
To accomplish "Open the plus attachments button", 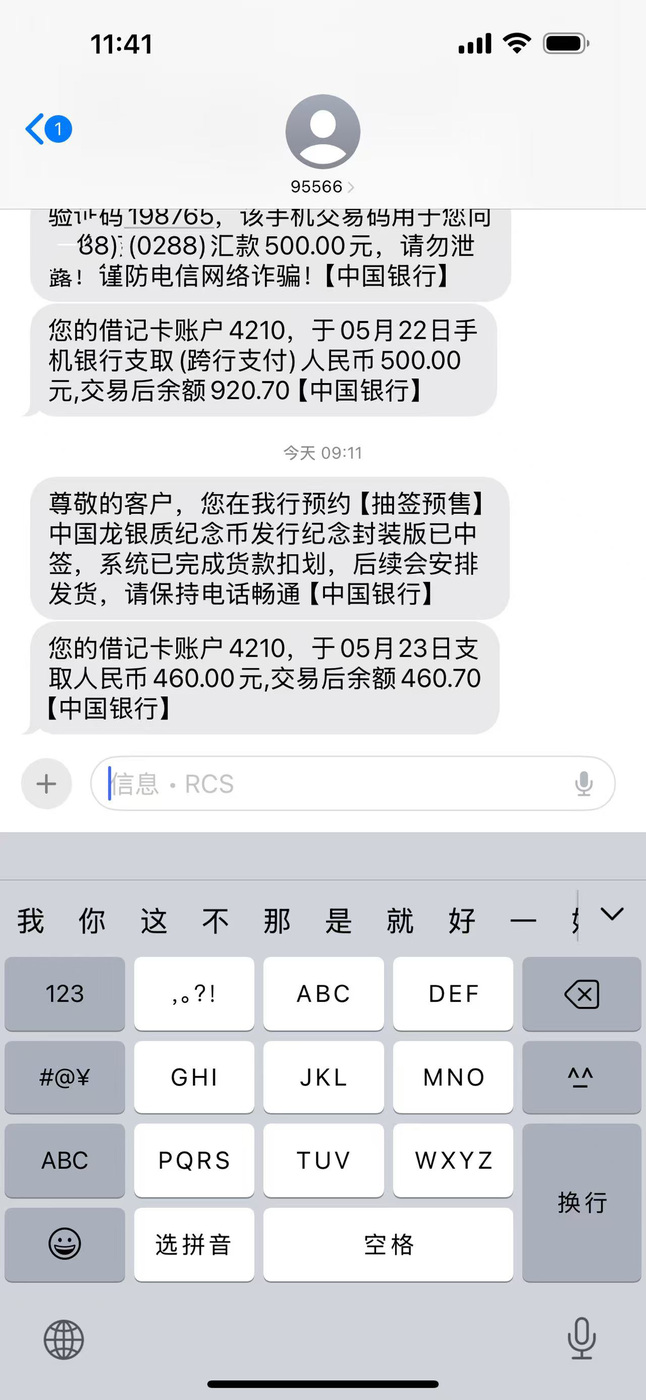I will (x=46, y=784).
